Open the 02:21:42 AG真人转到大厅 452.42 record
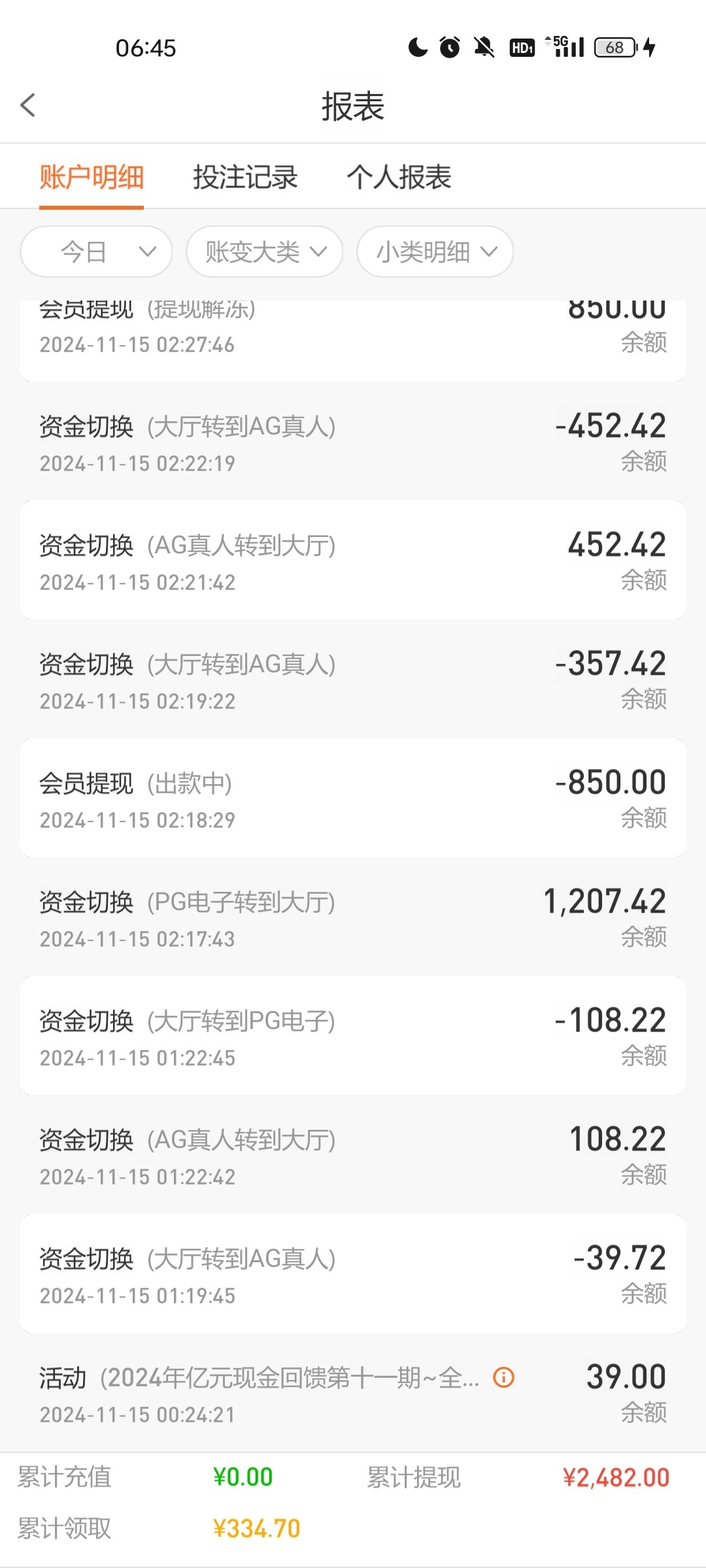The width and height of the screenshot is (706, 1568). (353, 561)
